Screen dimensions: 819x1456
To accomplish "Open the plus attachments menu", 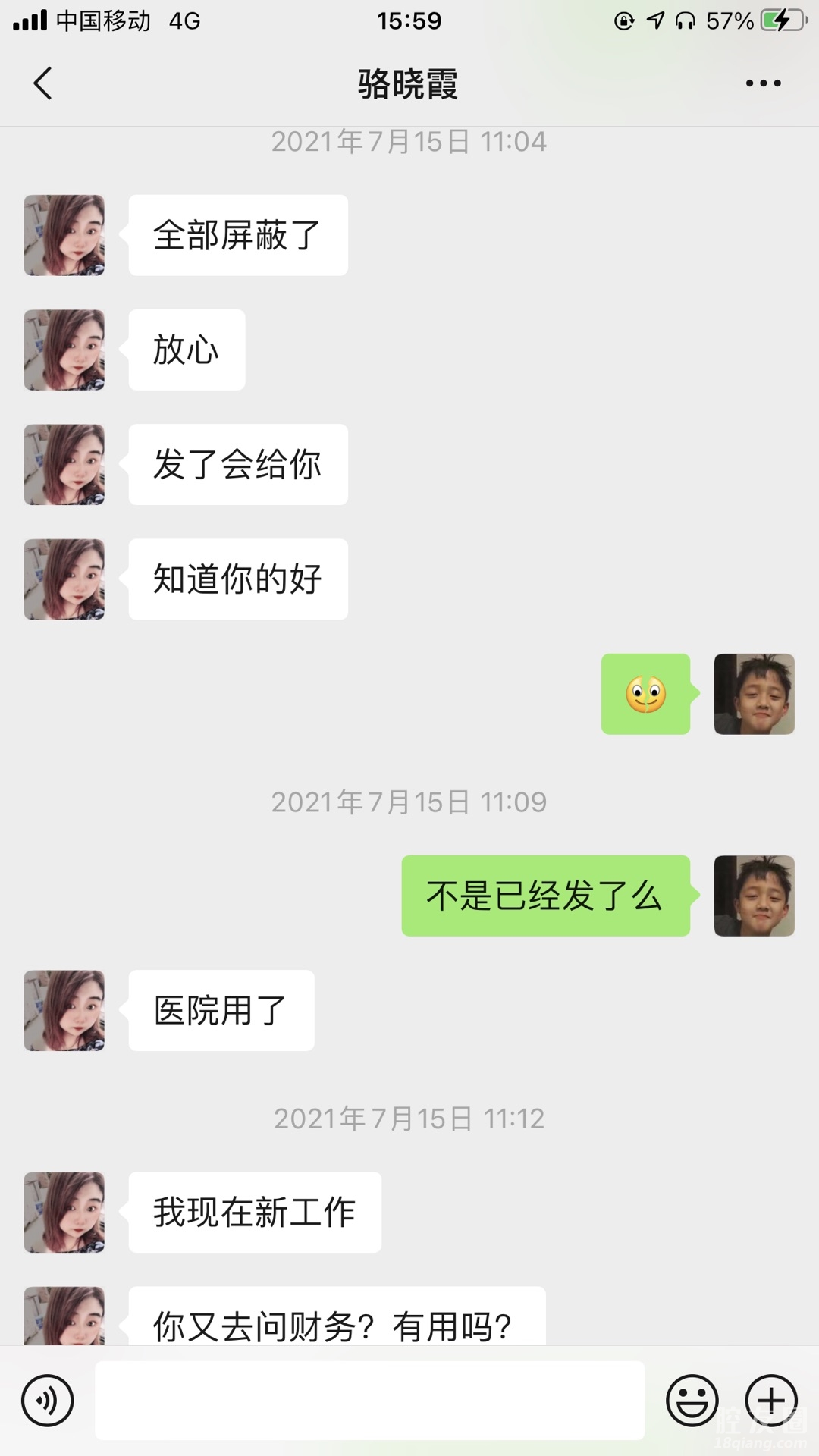I will 771,1400.
